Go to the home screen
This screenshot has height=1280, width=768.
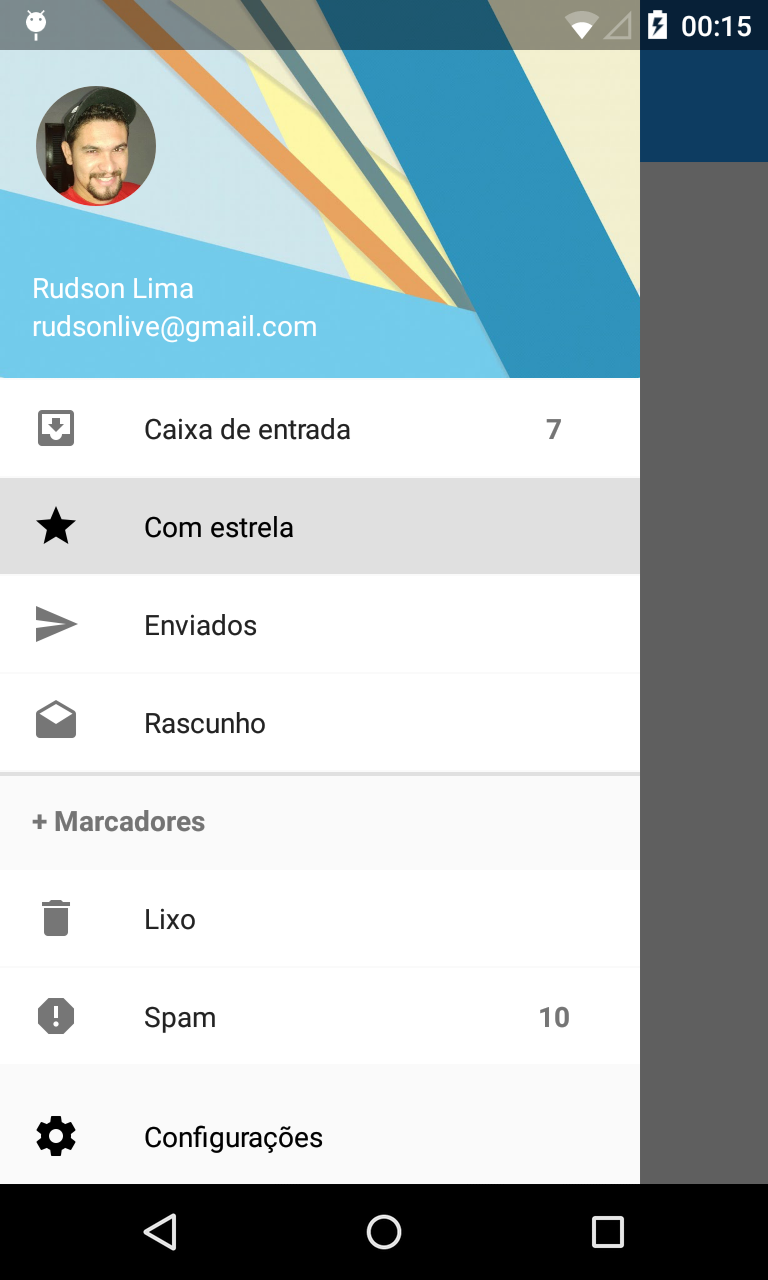pos(384,1232)
